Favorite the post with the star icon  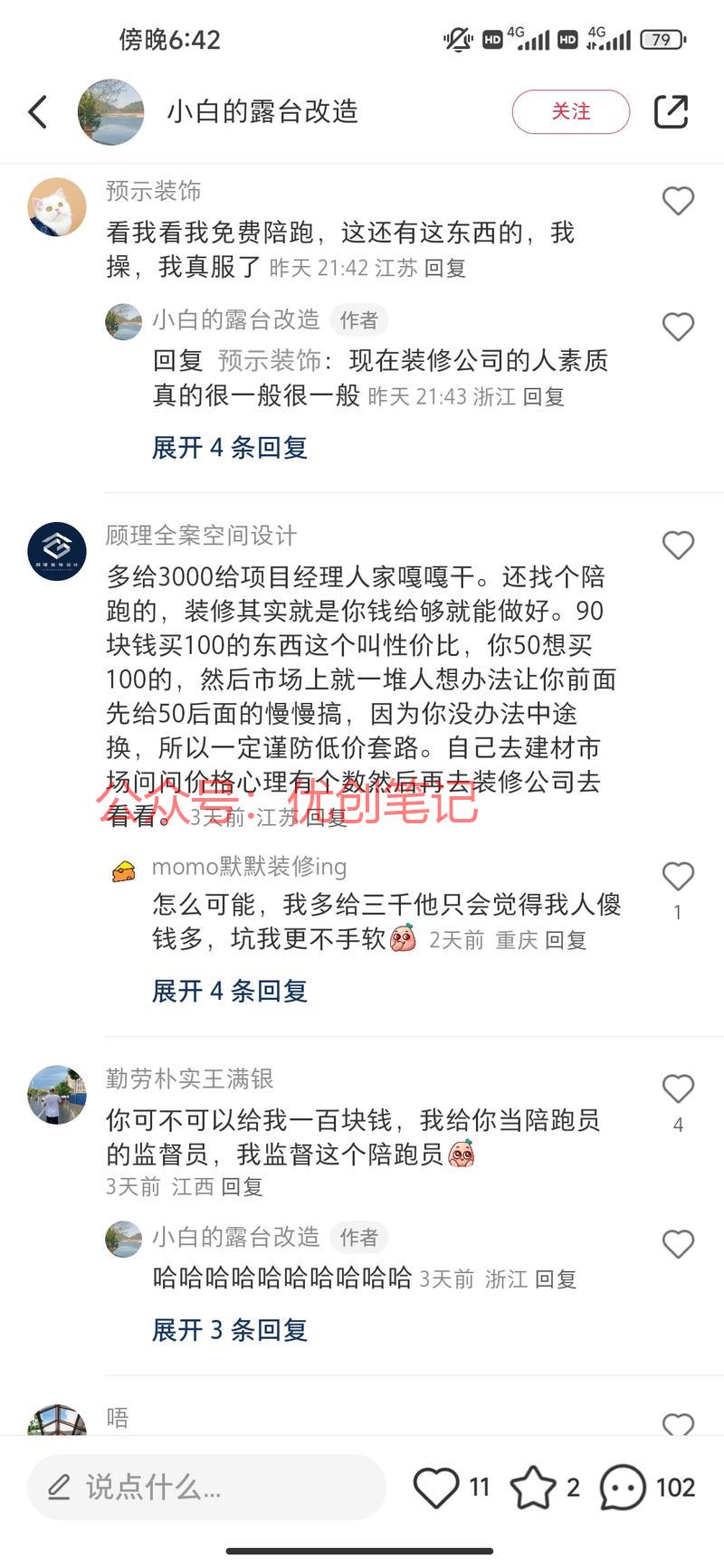(x=533, y=1487)
